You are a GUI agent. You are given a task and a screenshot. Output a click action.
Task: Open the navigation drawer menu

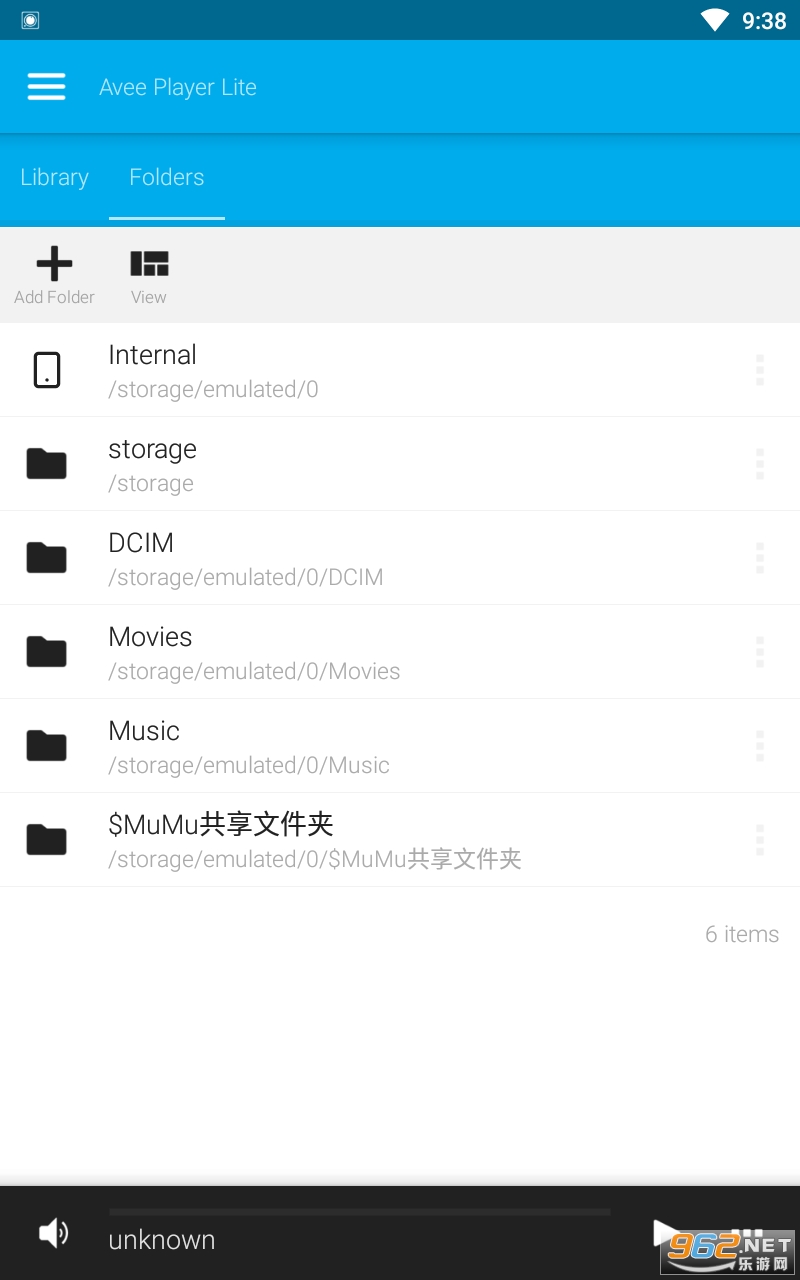point(46,87)
